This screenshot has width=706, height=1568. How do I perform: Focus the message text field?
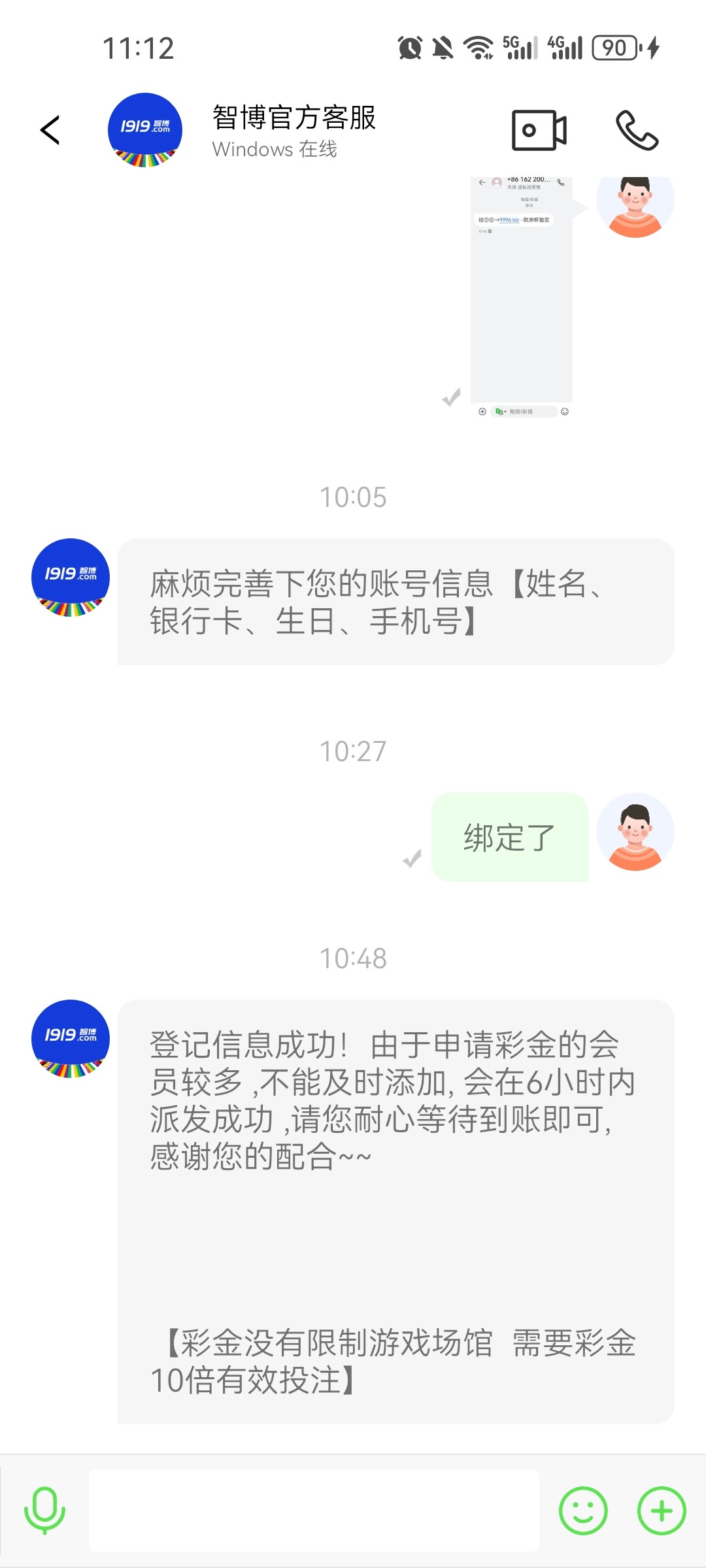pyautogui.click(x=314, y=1510)
